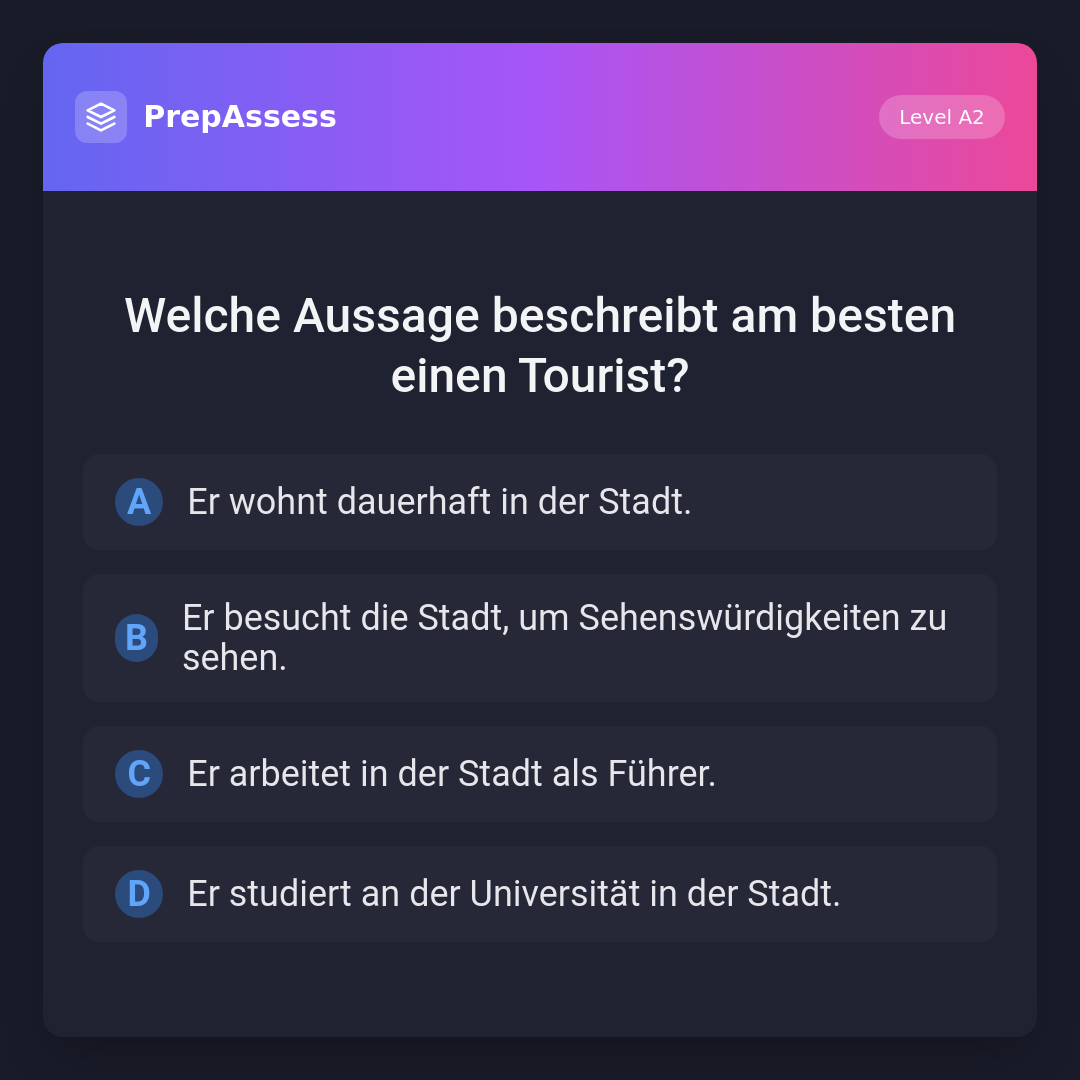Choose answer B about Sehenswürdigkeiten

click(540, 638)
